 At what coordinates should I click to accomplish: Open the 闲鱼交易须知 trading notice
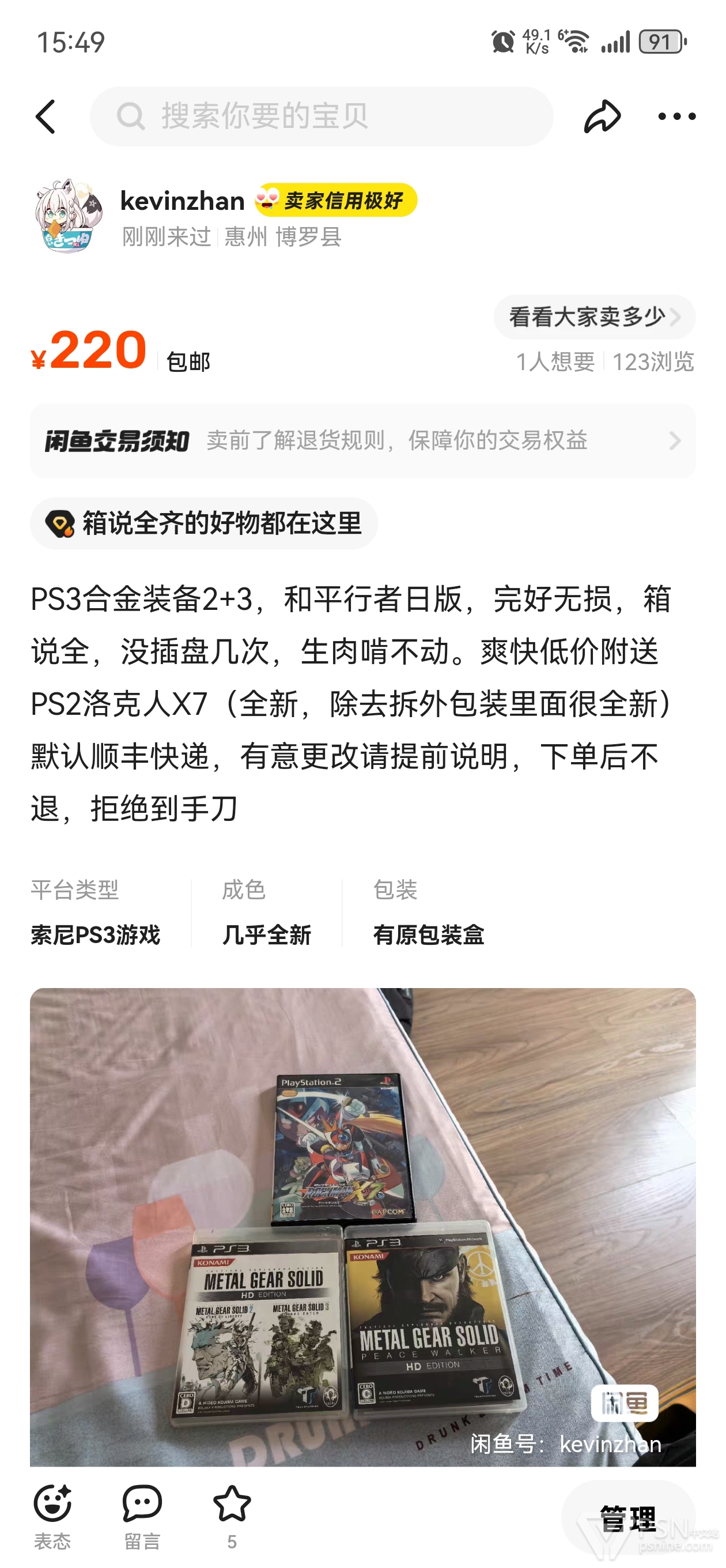pos(362,440)
